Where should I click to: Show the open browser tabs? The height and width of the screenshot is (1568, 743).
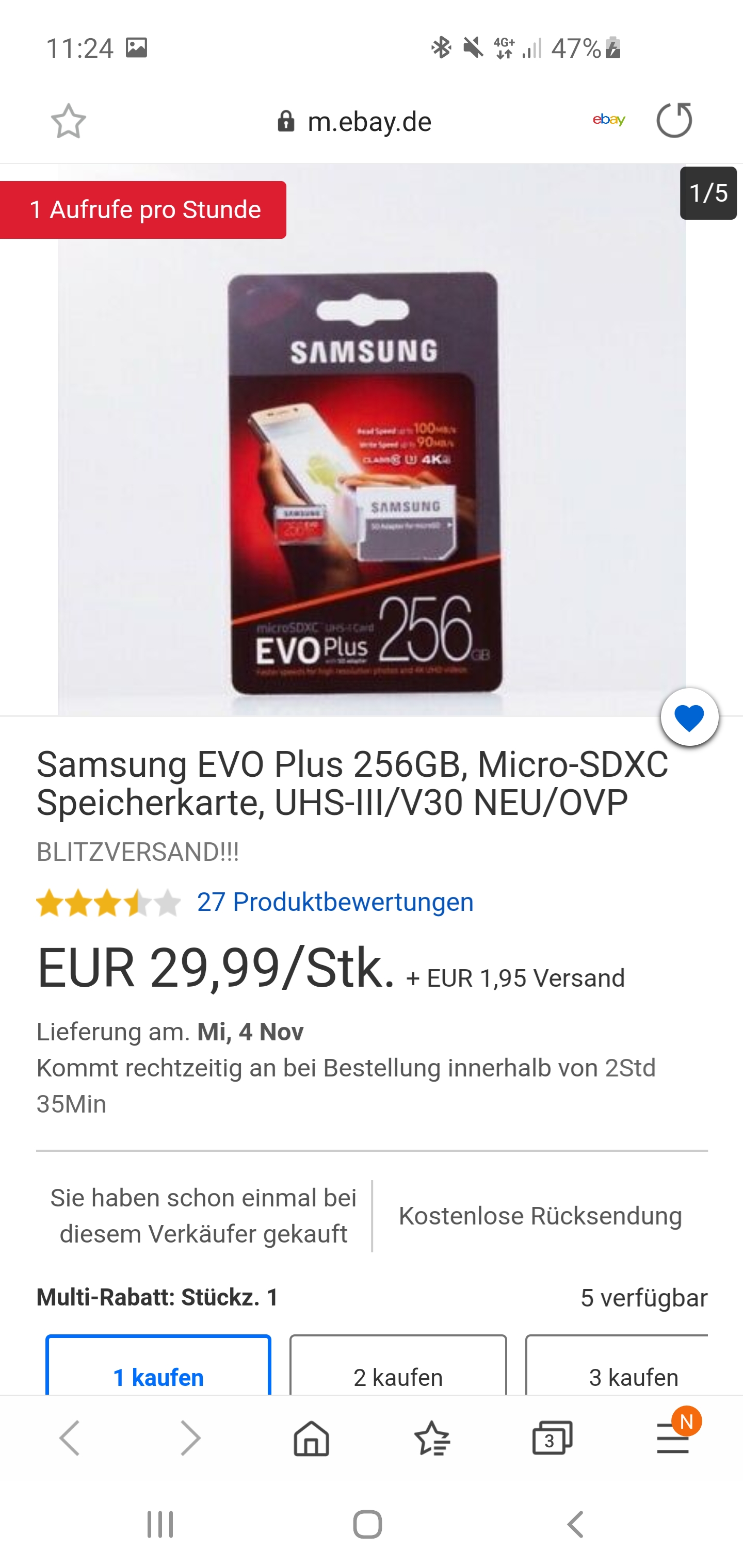click(552, 1439)
